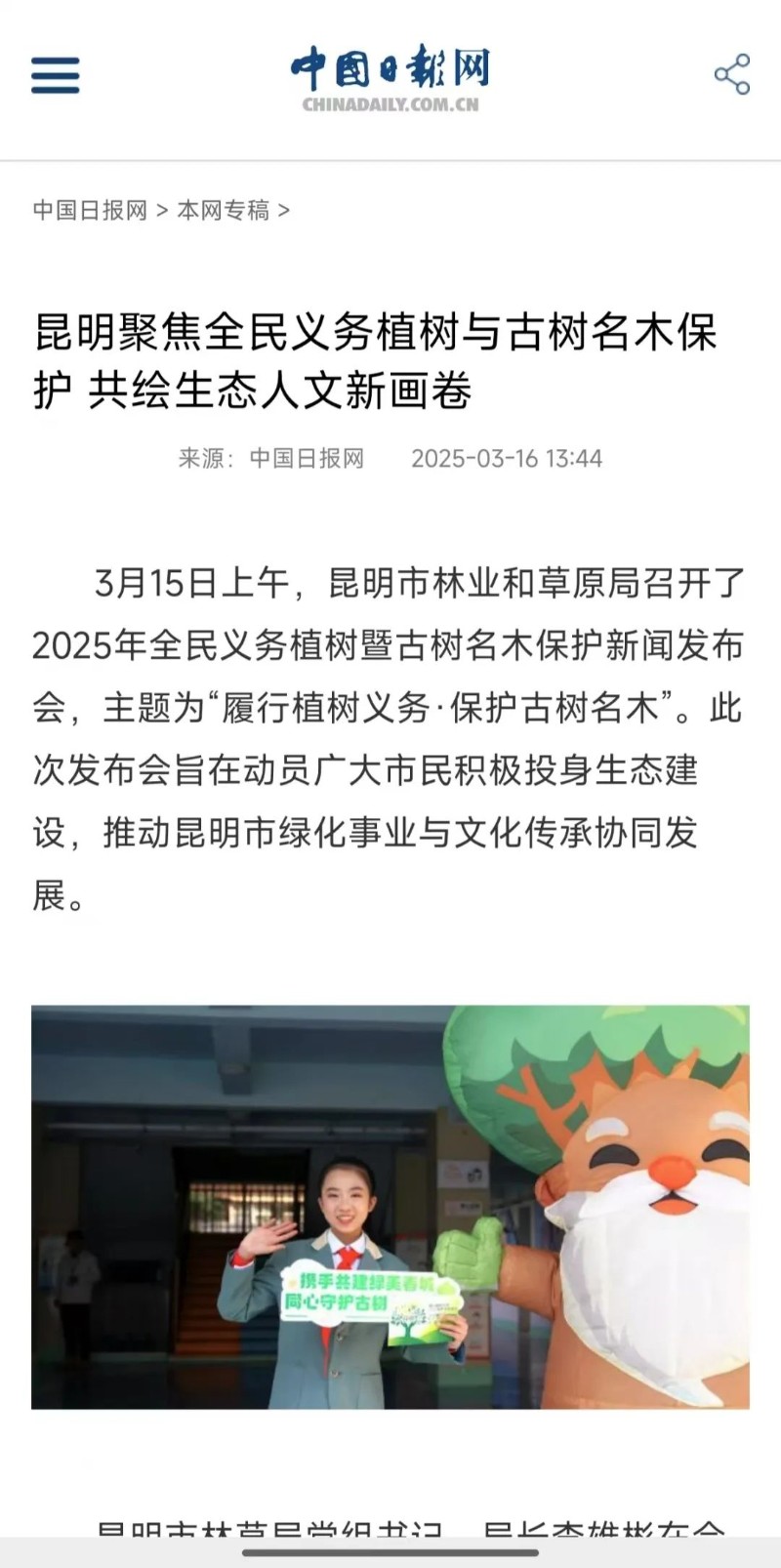Go to 中国日报网 breadcrumb link
Screen dimensions: 781x1568
click(x=90, y=210)
